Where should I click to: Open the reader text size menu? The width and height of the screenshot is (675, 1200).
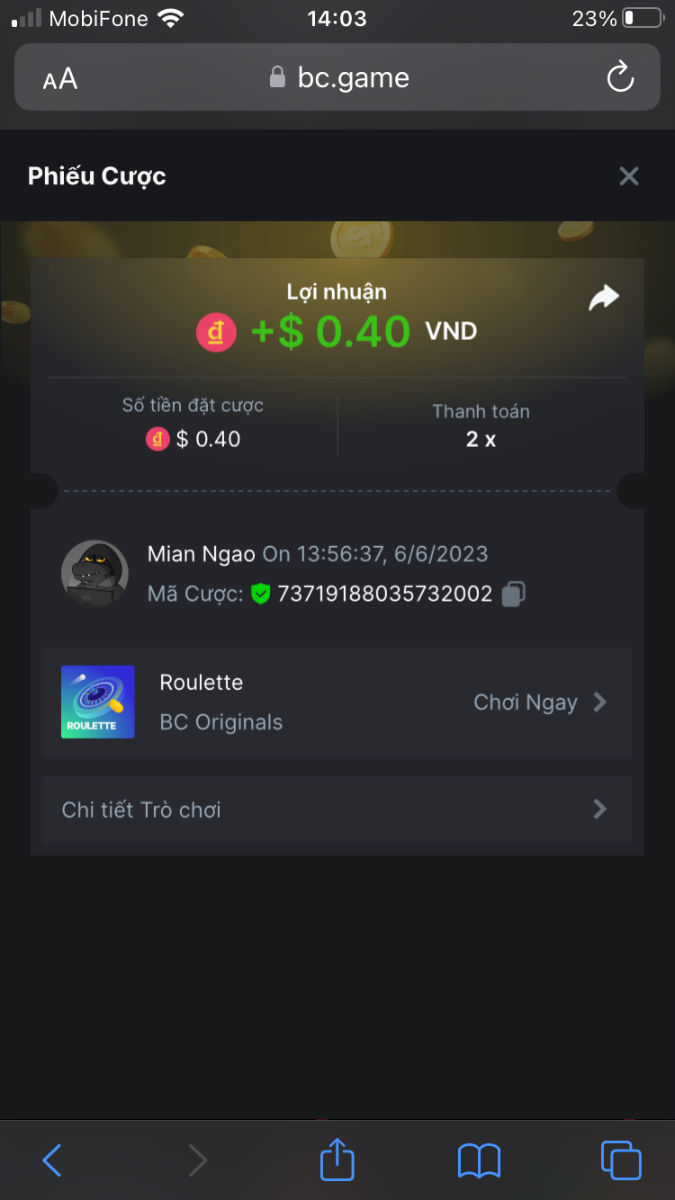[x=60, y=79]
